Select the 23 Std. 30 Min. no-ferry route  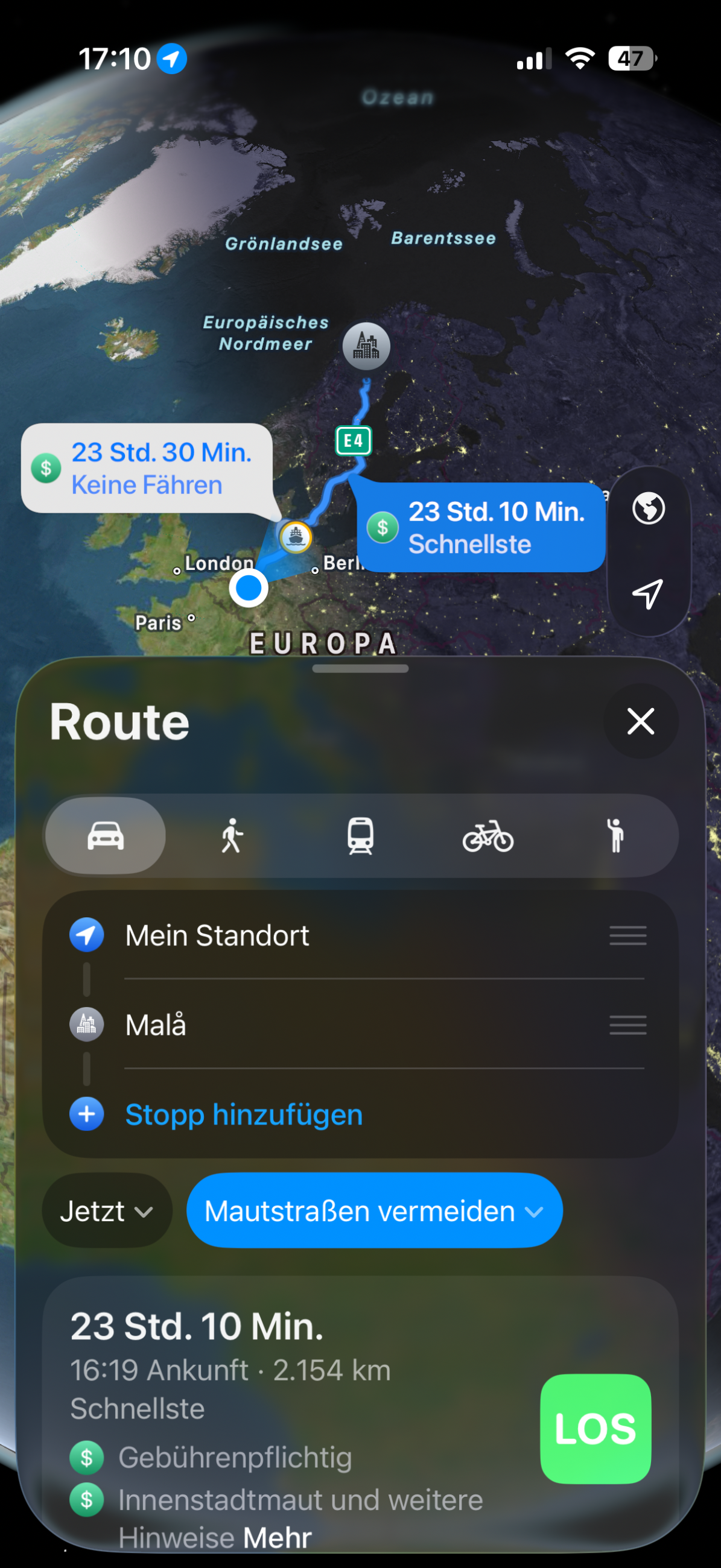[146, 468]
